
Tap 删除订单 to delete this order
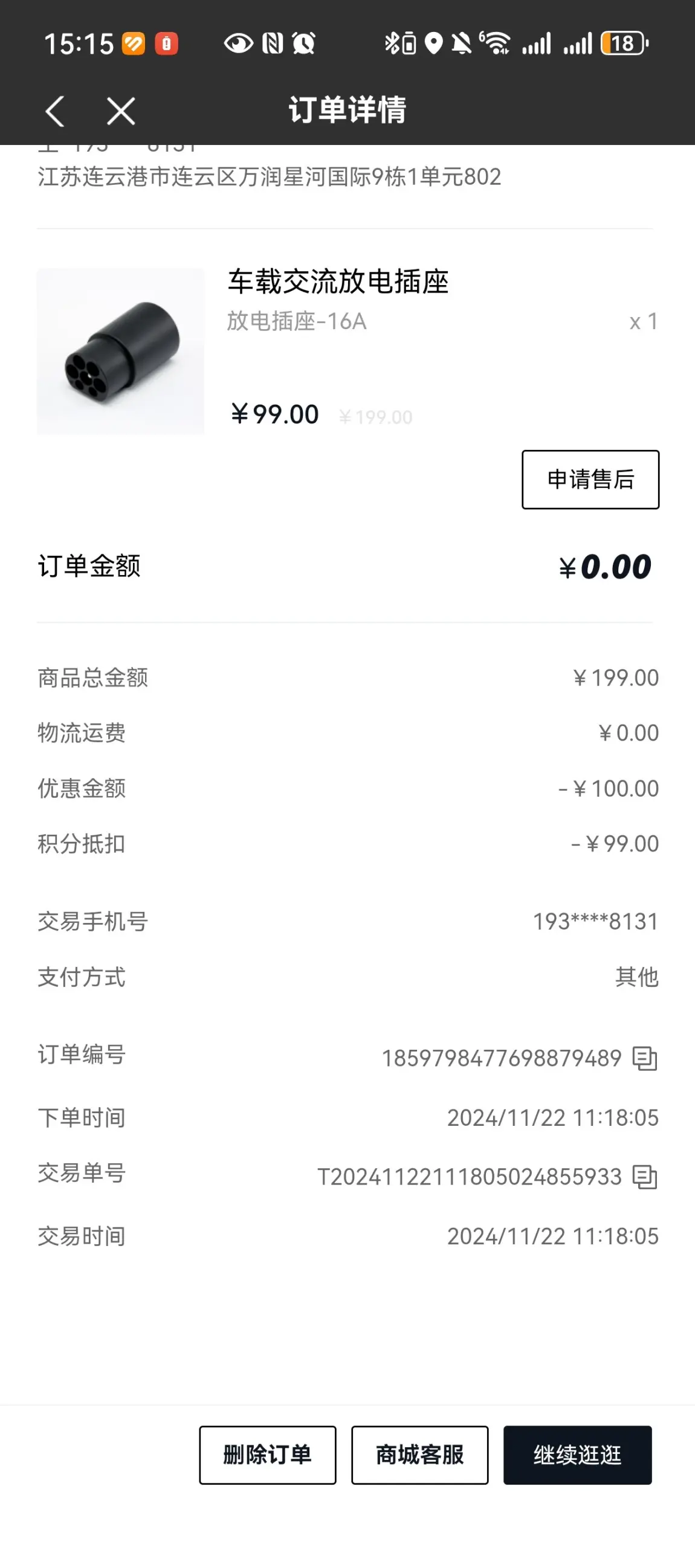[267, 1455]
